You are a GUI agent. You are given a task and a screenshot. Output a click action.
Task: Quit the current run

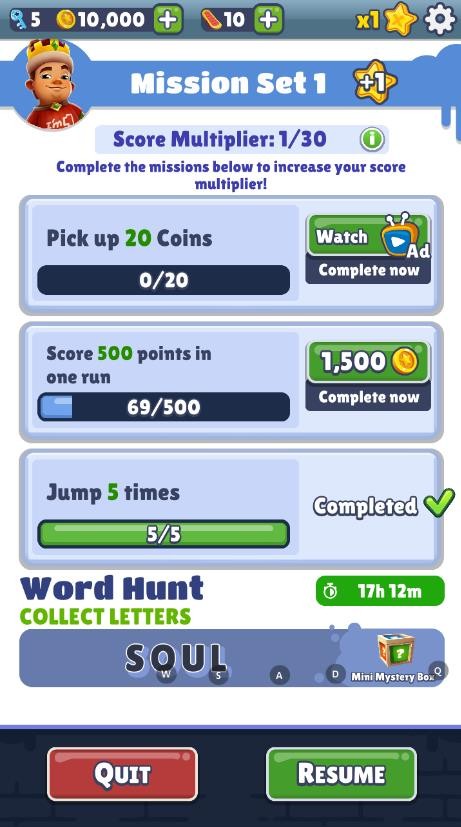122,774
